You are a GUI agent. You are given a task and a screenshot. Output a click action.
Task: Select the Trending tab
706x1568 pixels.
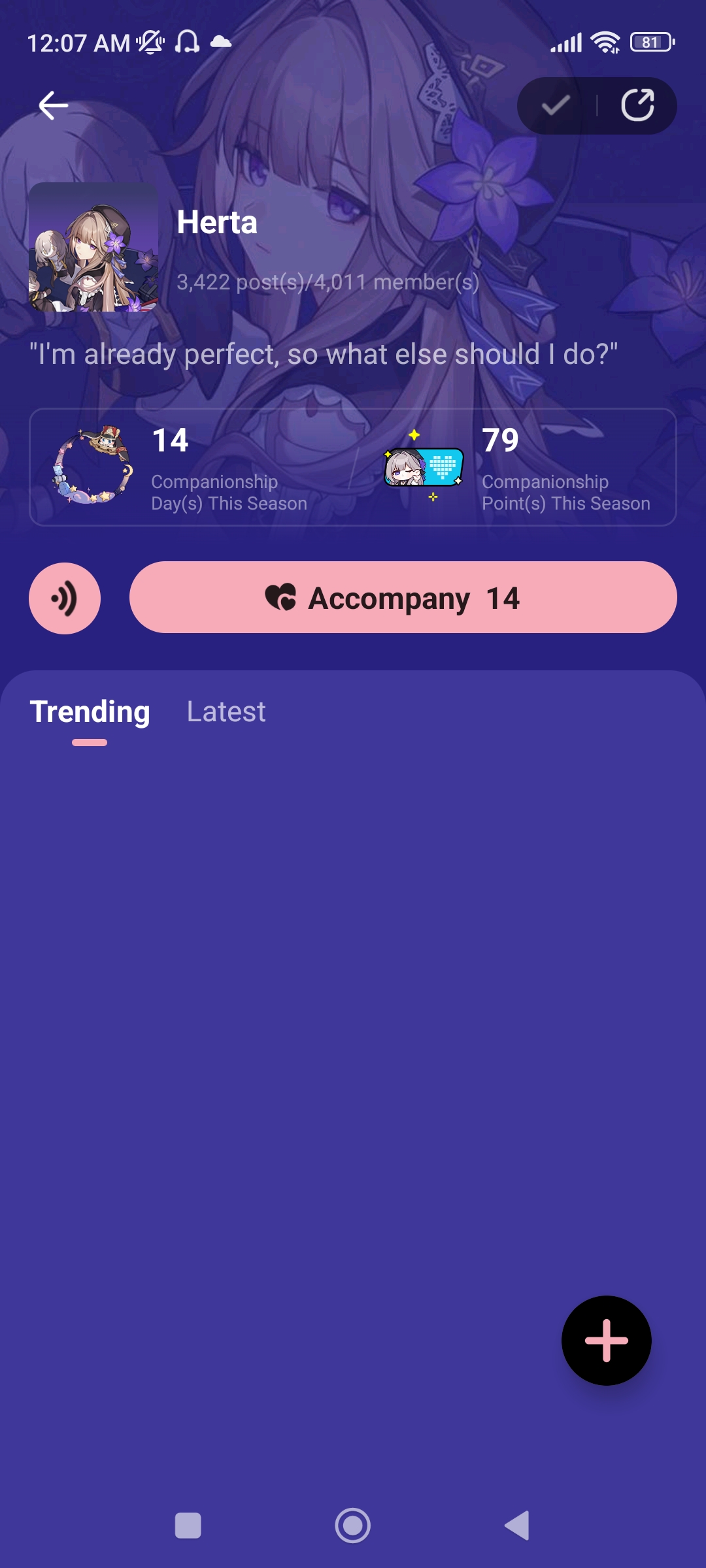click(92, 712)
